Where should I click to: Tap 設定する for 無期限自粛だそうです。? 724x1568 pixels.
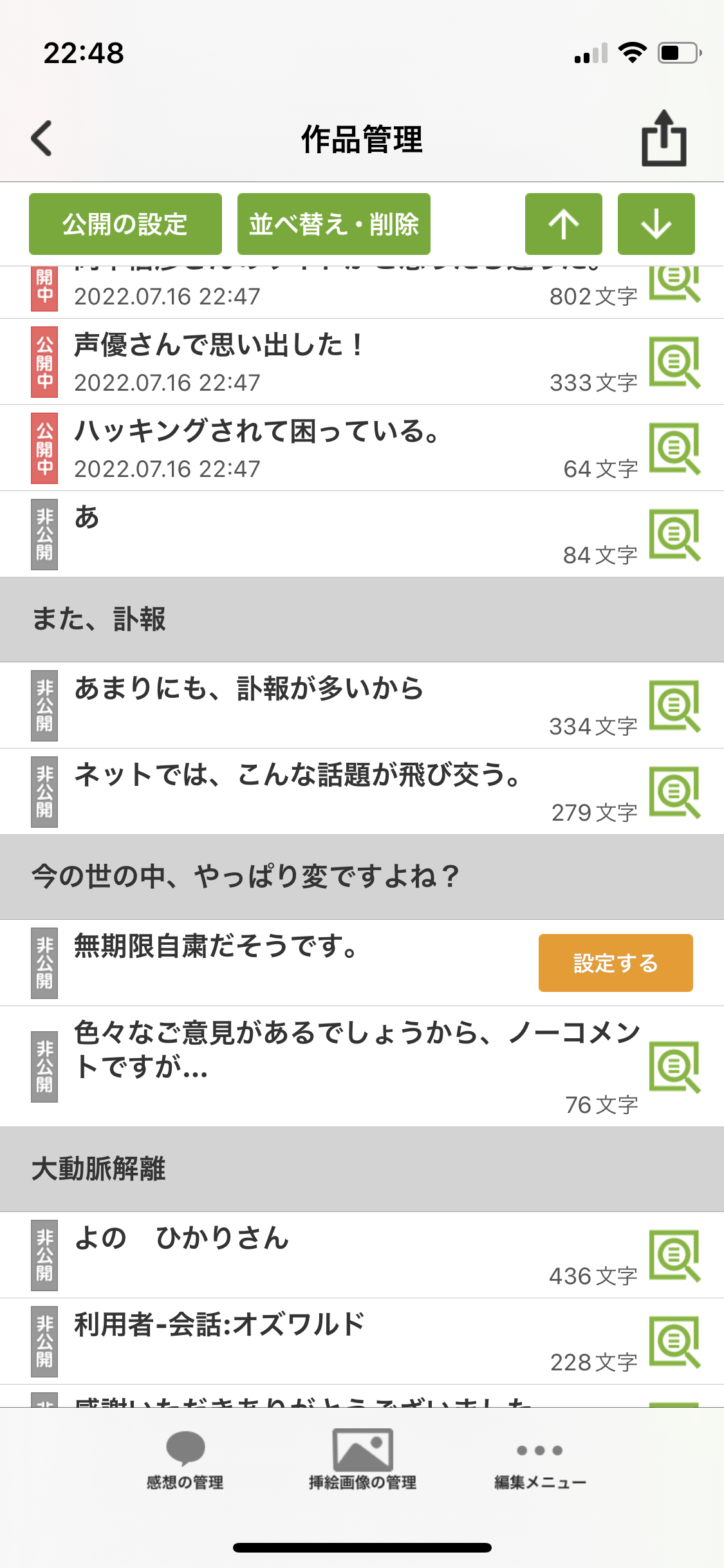(615, 963)
